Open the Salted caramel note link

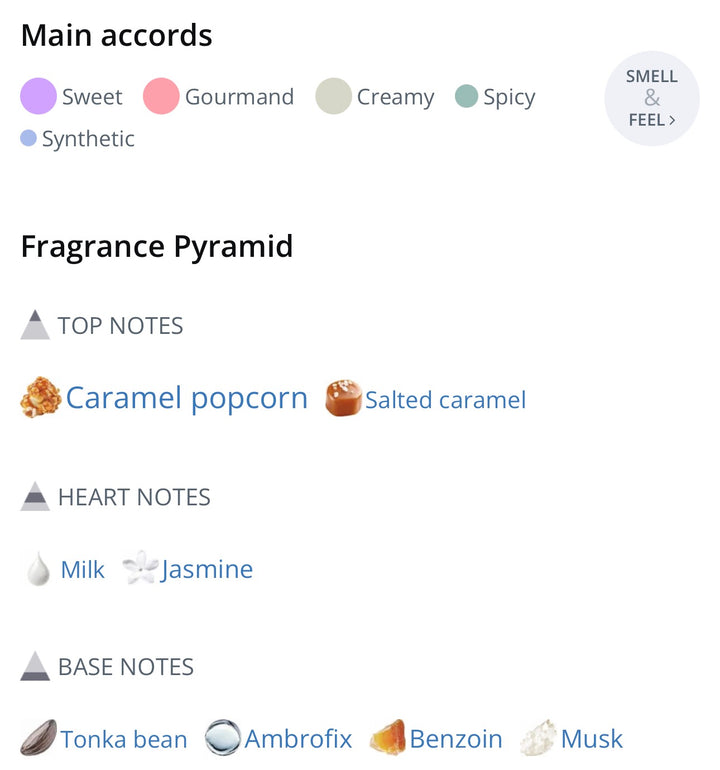[444, 400]
